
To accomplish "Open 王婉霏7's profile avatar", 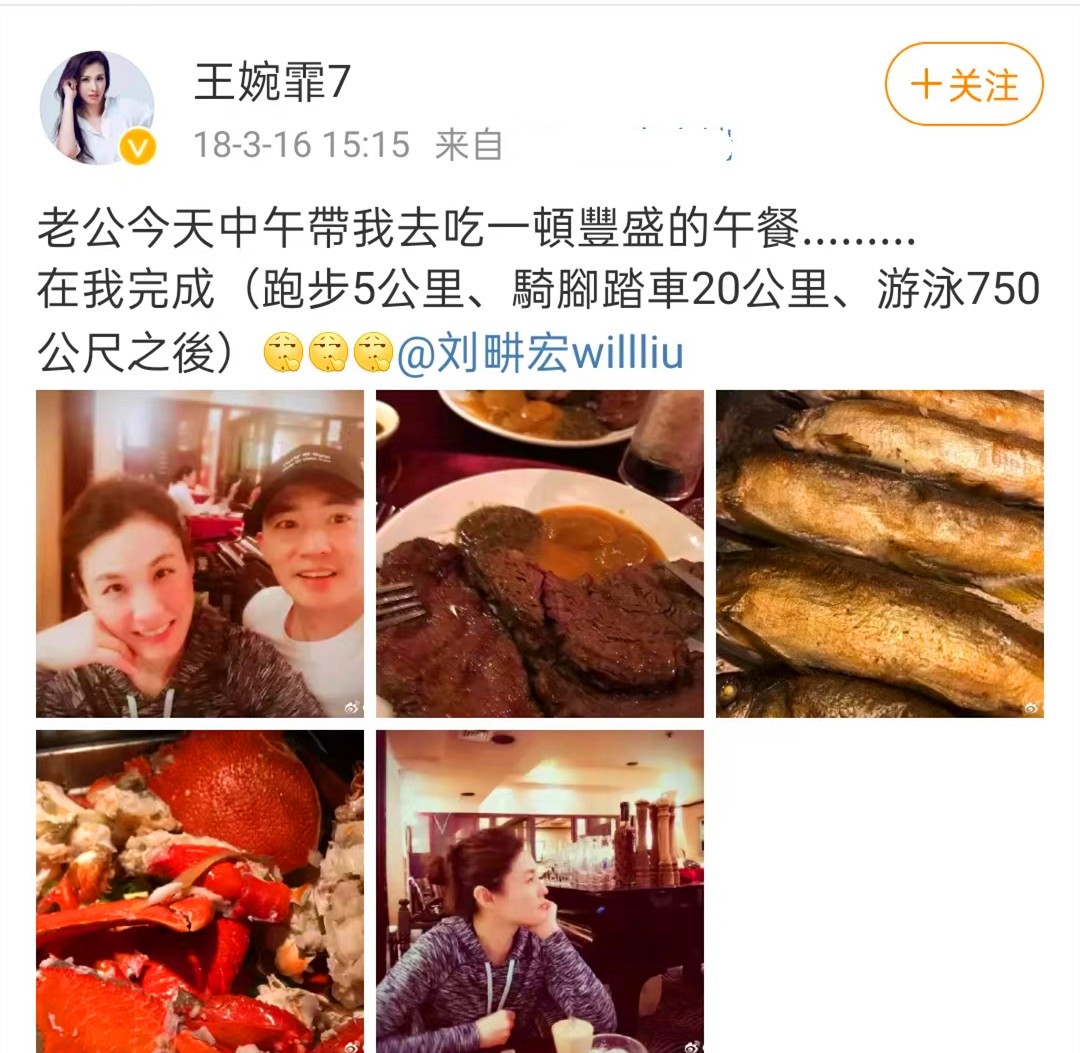I will tap(97, 107).
